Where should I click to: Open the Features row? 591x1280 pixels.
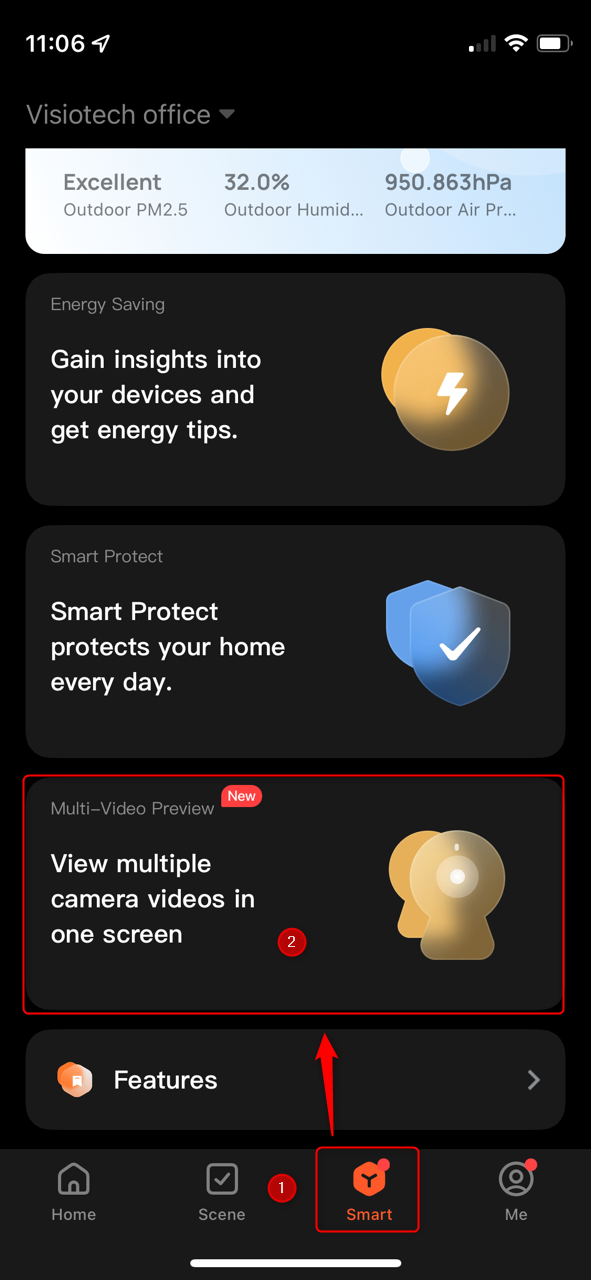click(x=295, y=1080)
